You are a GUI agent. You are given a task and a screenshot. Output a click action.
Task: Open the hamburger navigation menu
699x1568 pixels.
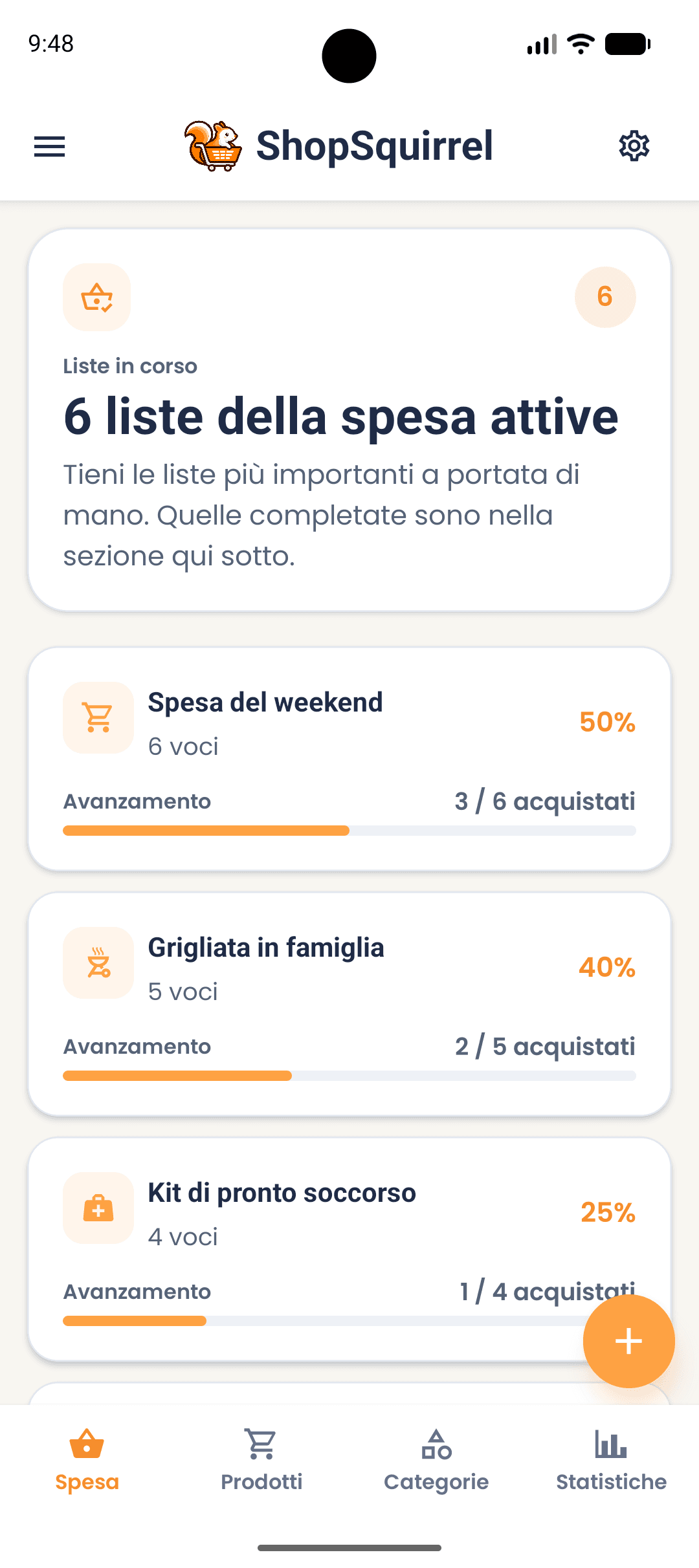[x=49, y=146]
